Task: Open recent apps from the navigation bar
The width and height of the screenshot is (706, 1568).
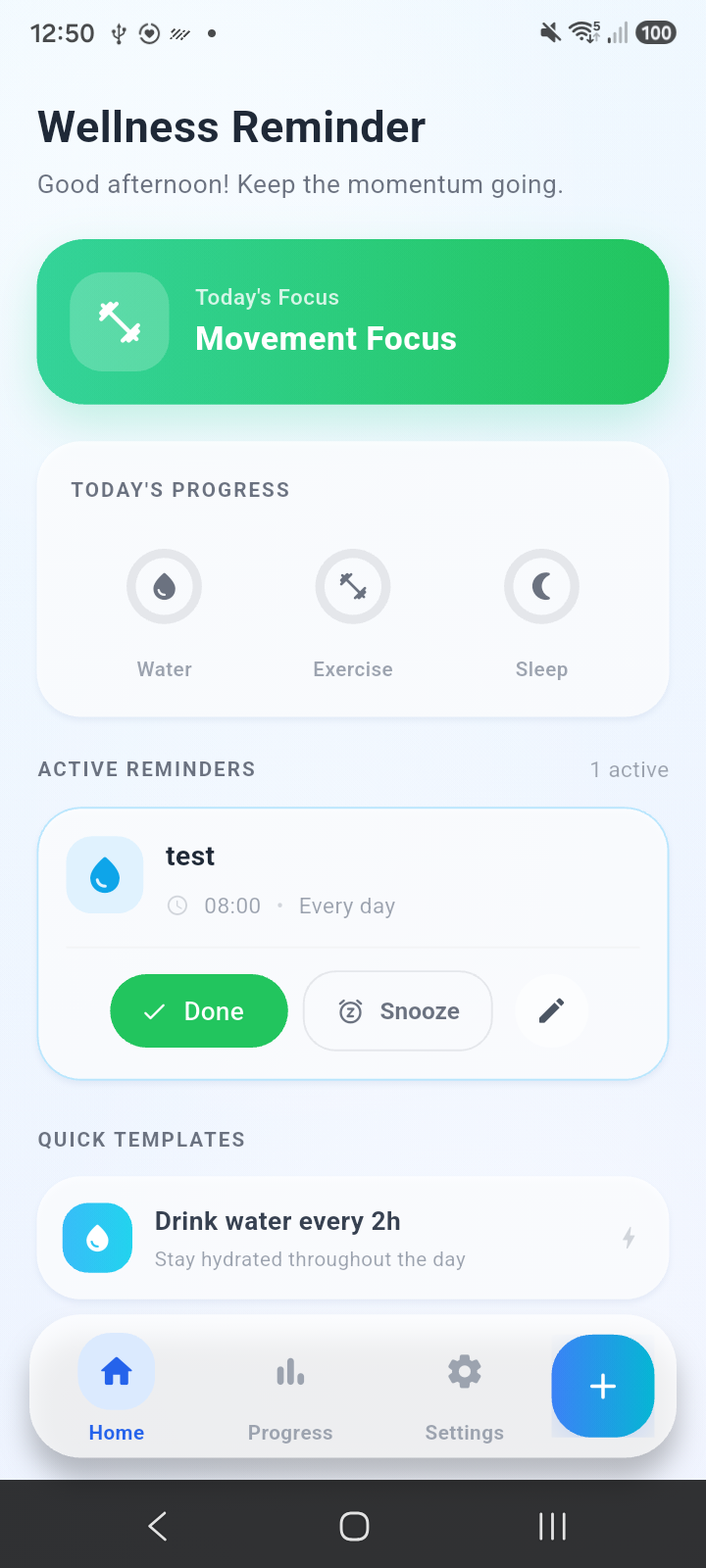Action: coord(552,1526)
